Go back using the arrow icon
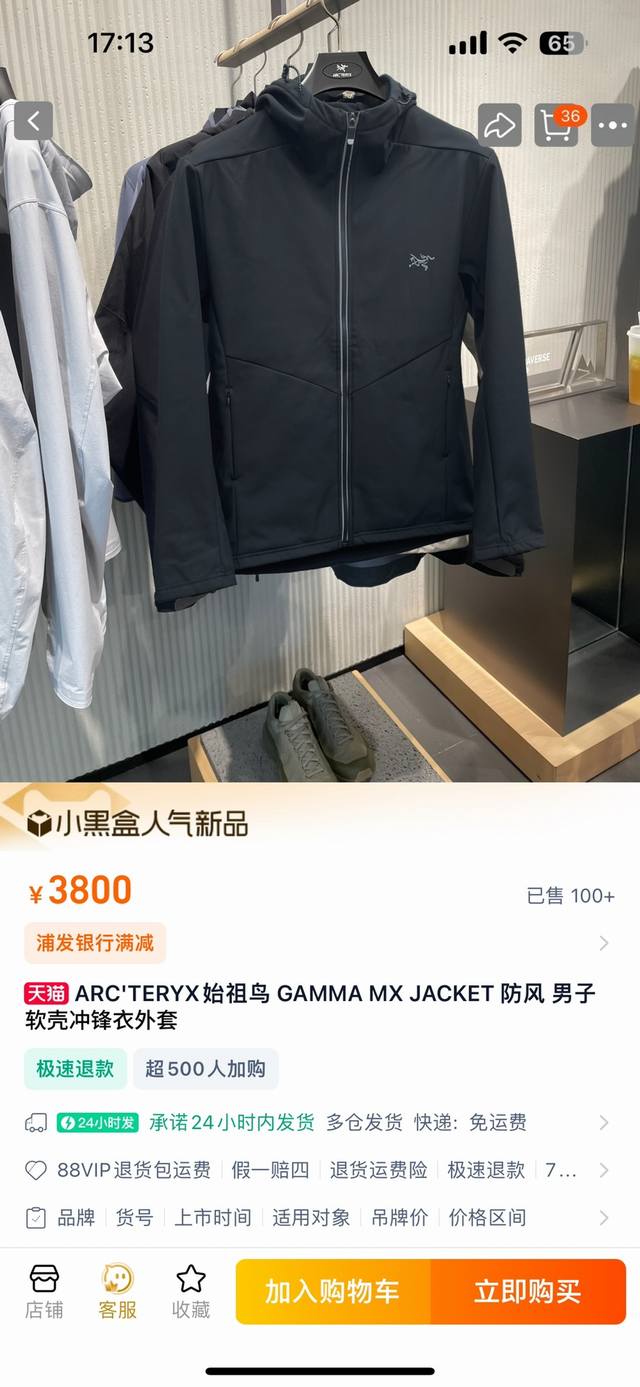This screenshot has height=1387, width=640. [33, 122]
